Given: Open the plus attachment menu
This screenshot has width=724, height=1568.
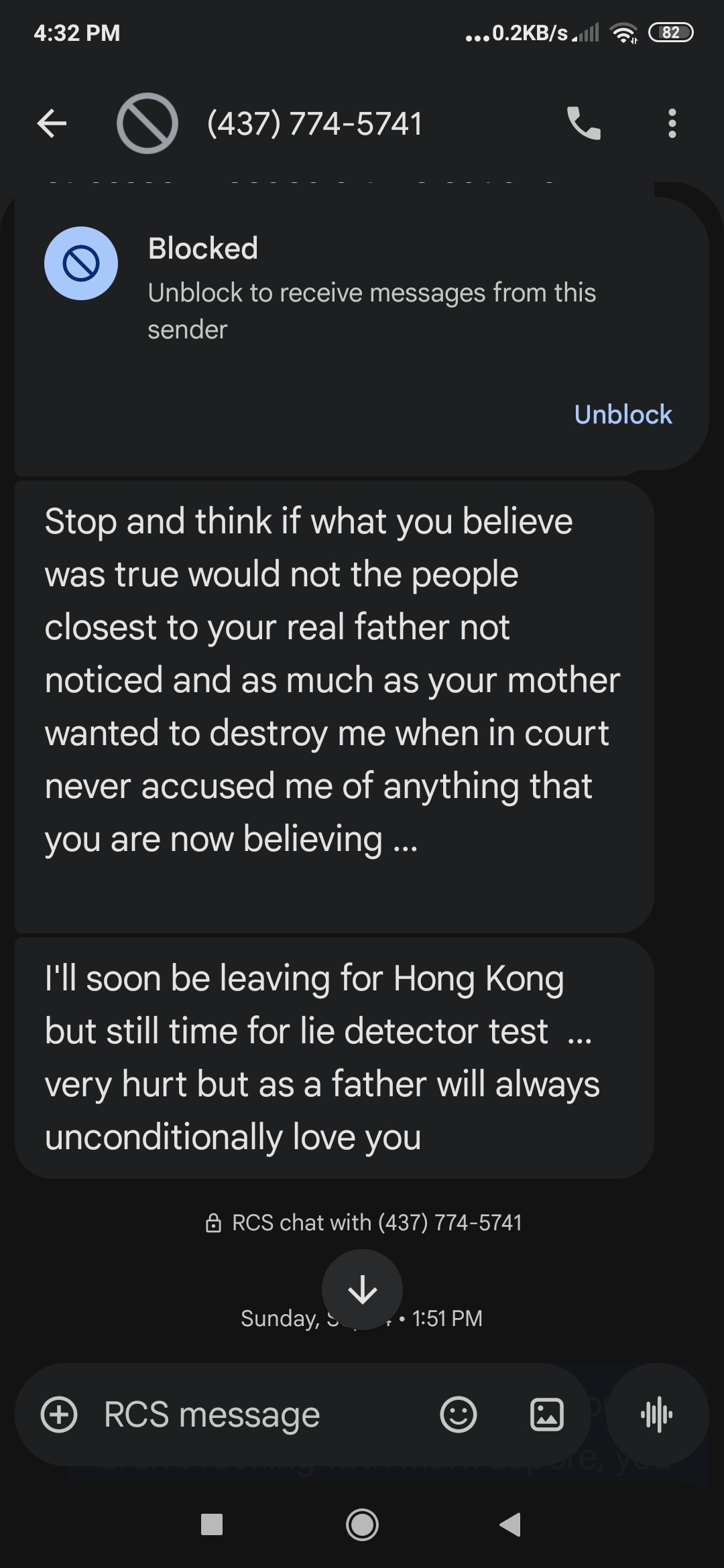Looking at the screenshot, I should point(59,1415).
